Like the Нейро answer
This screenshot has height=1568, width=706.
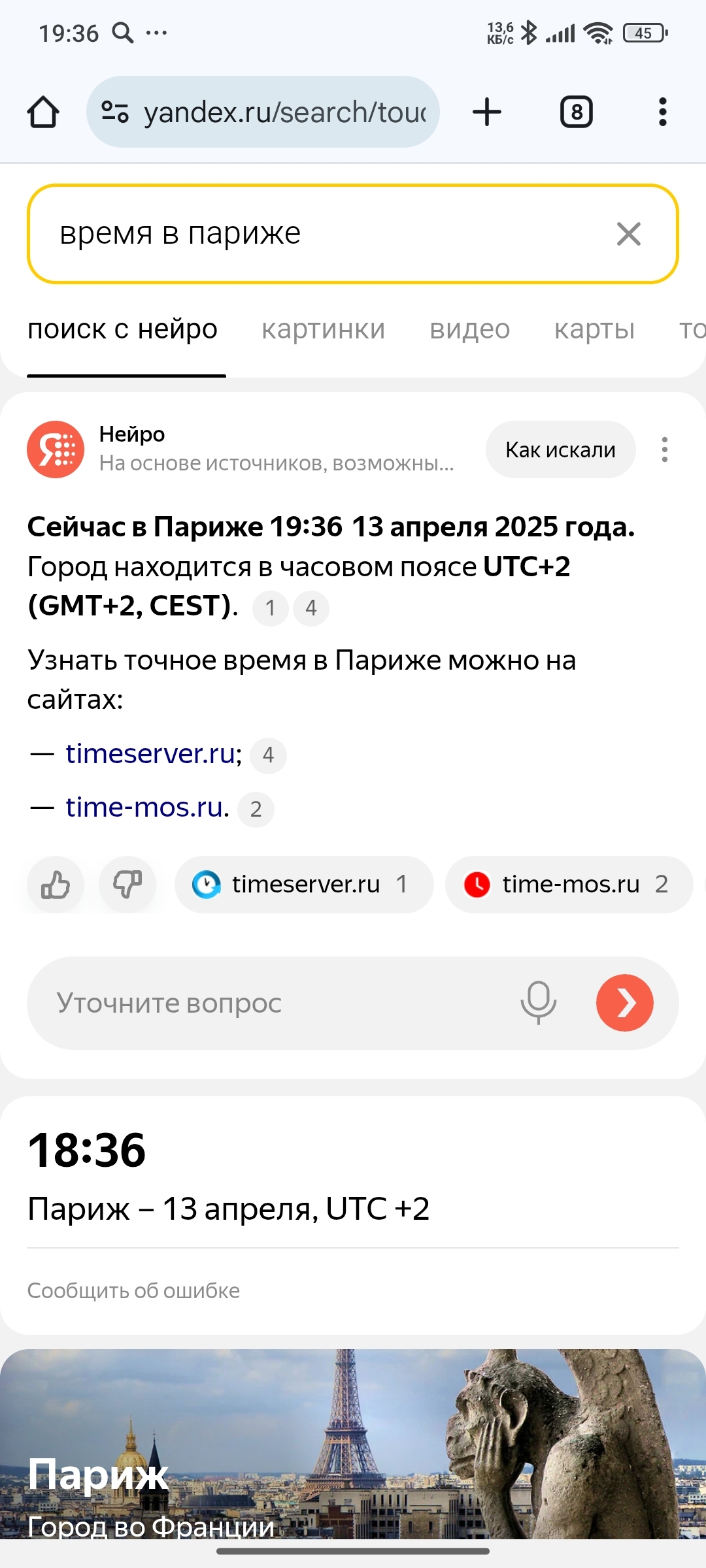click(56, 885)
